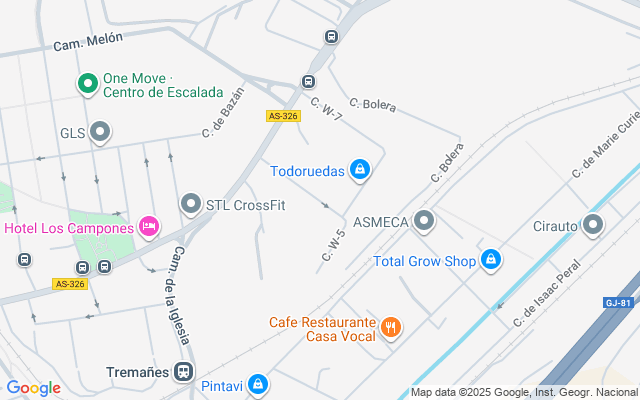Viewport: 640px width, 400px height.
Task: Open Cafe Restaurante Casa Vocal pin
Action: coord(391,326)
